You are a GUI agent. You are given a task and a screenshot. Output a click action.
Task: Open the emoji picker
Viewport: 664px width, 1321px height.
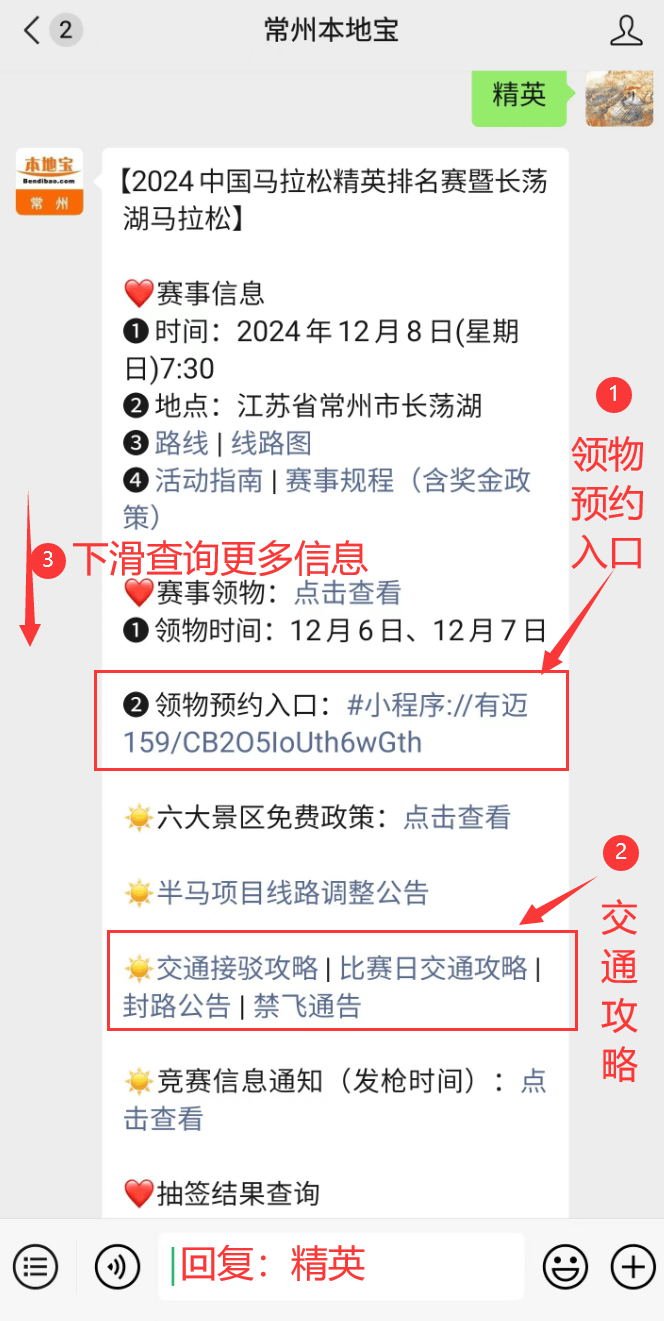[x=565, y=1267]
